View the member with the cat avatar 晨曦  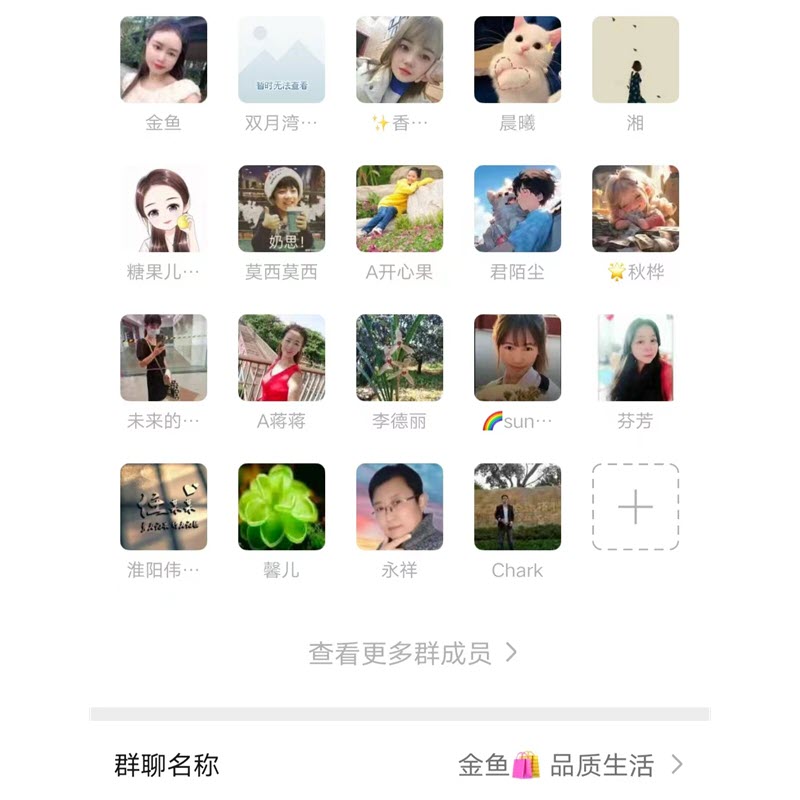(x=517, y=60)
